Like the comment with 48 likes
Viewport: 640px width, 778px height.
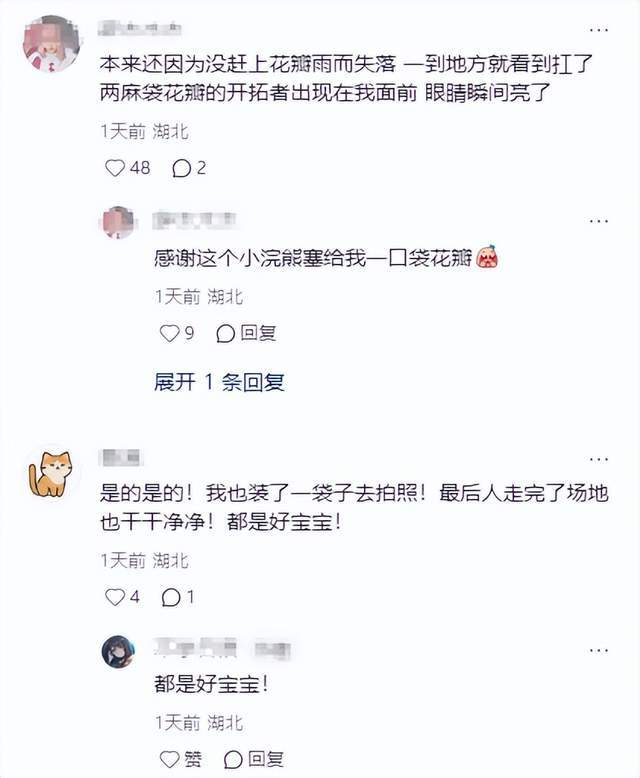click(116, 168)
